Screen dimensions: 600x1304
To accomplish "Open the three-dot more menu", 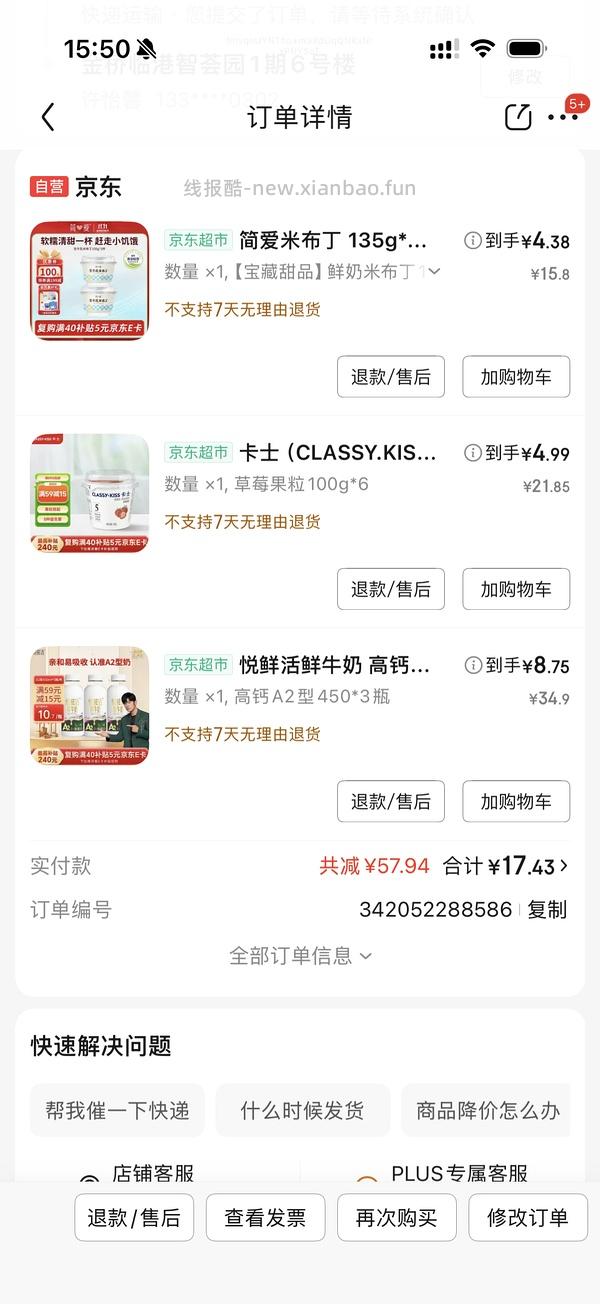I will click(563, 117).
